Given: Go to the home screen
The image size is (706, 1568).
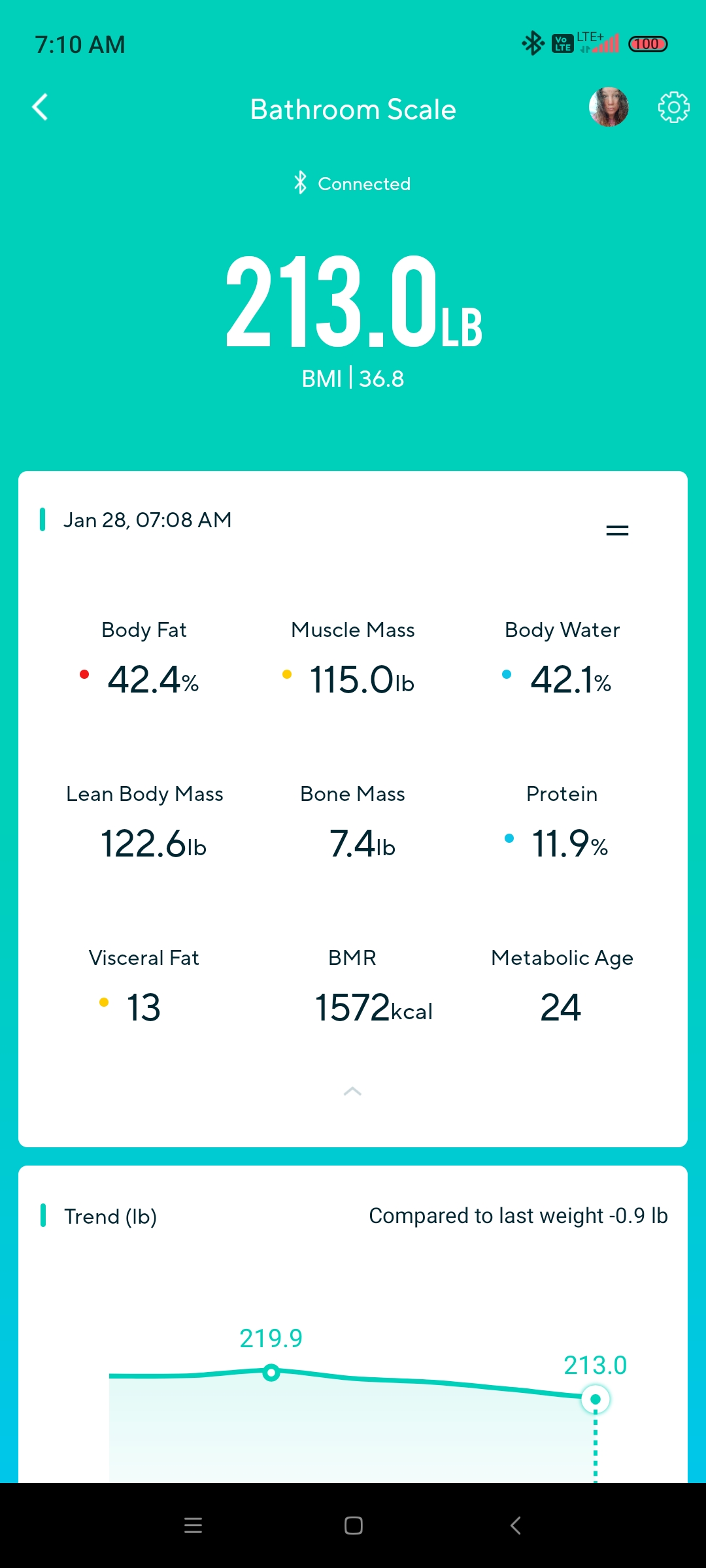Looking at the screenshot, I should [x=353, y=1526].
